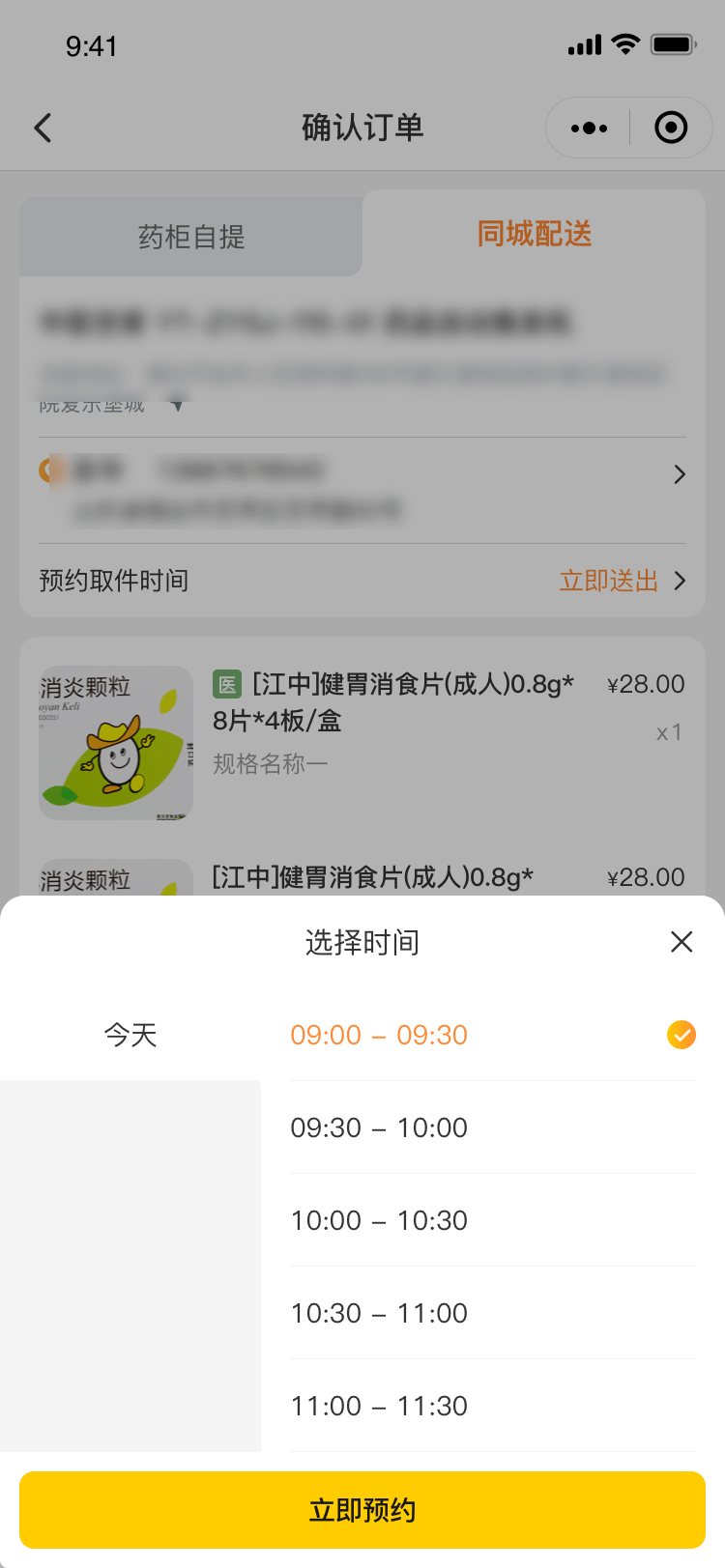Close the 选择时间 time picker sheet
Image resolution: width=725 pixels, height=1568 pixels.
(x=681, y=942)
